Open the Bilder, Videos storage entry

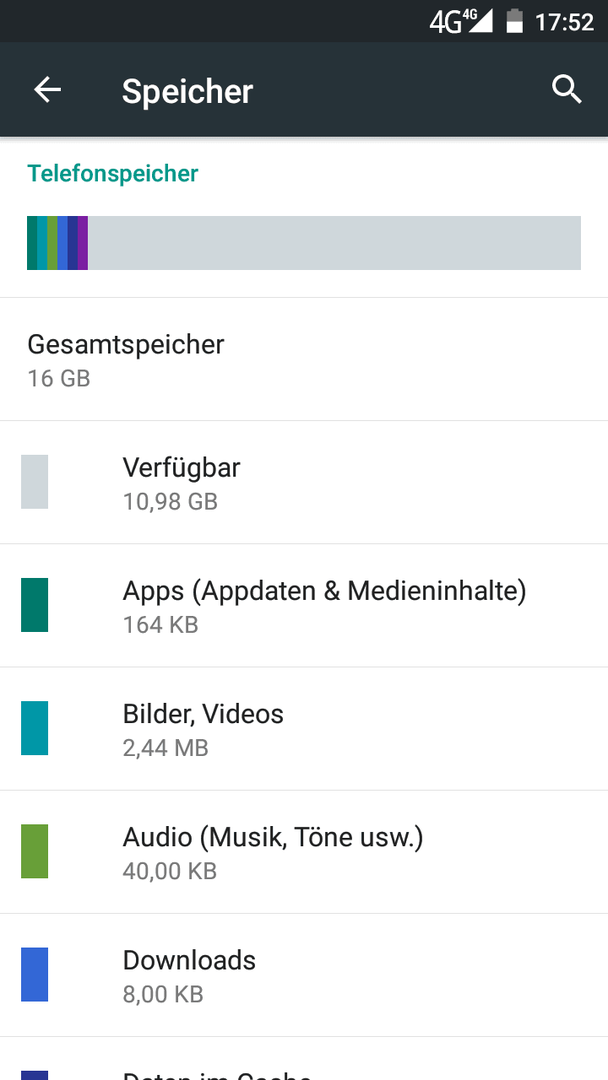pyautogui.click(x=304, y=729)
